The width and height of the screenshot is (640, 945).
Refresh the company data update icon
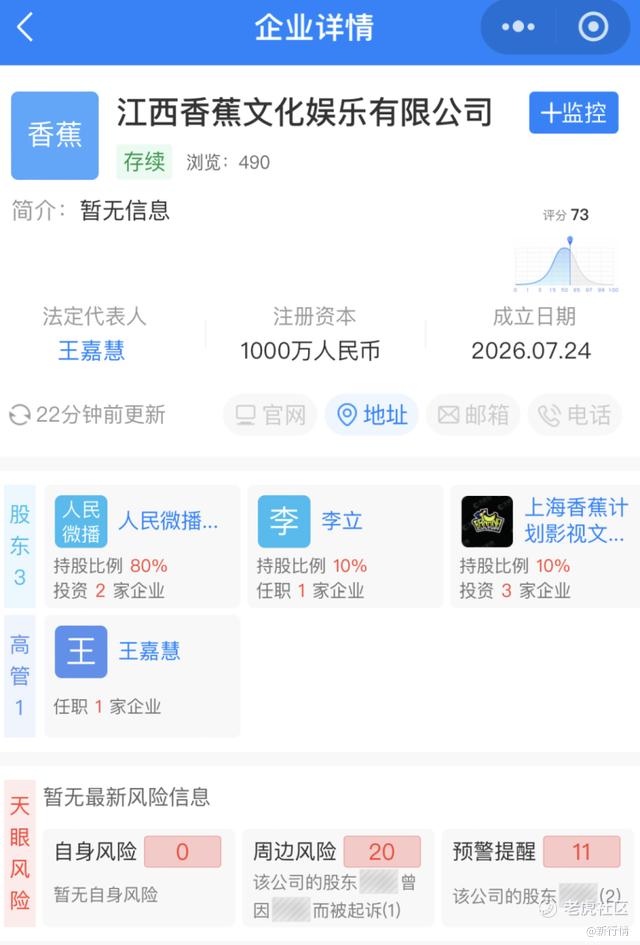[x=19, y=415]
